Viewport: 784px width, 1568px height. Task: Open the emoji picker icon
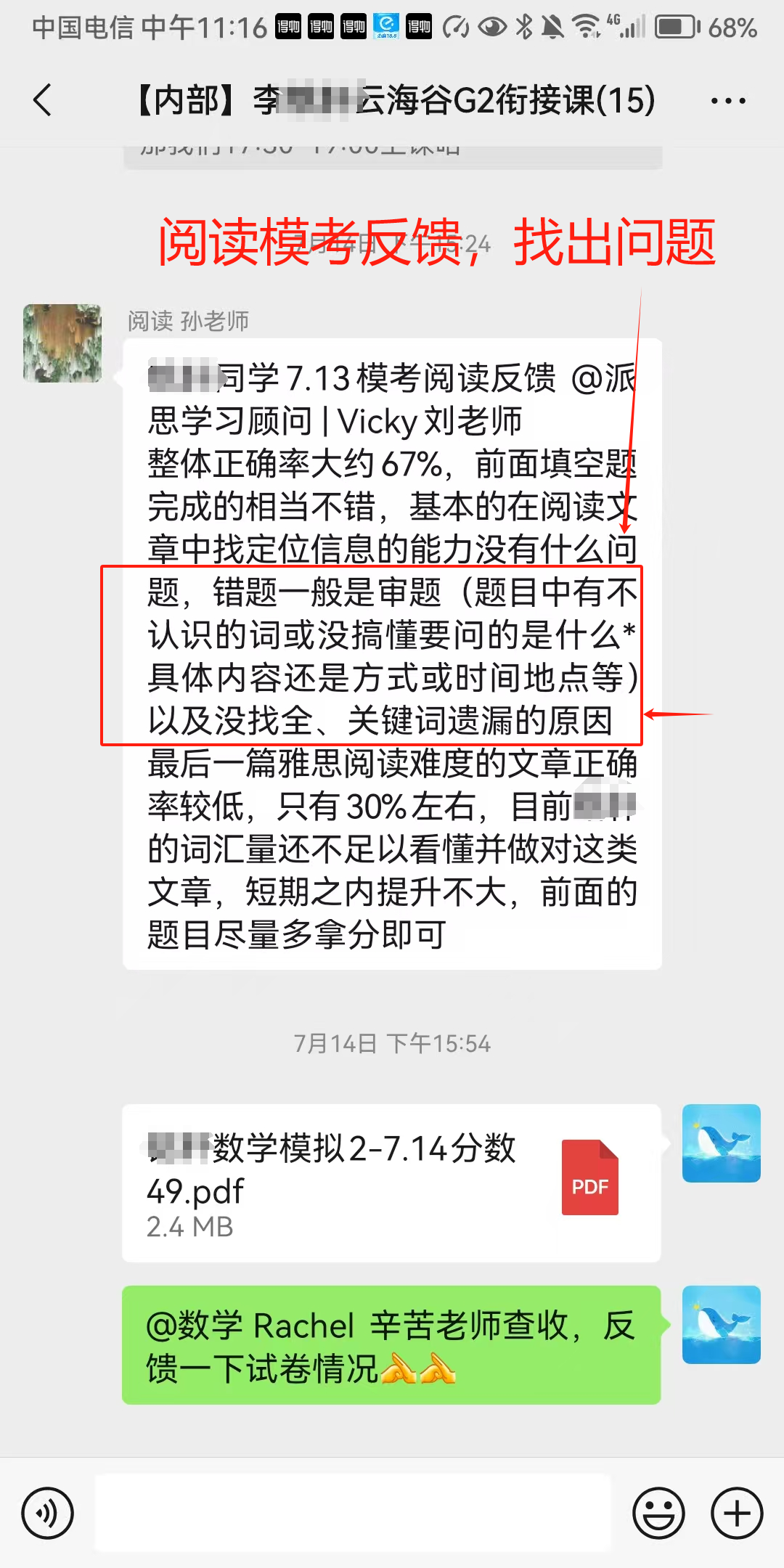click(658, 1514)
